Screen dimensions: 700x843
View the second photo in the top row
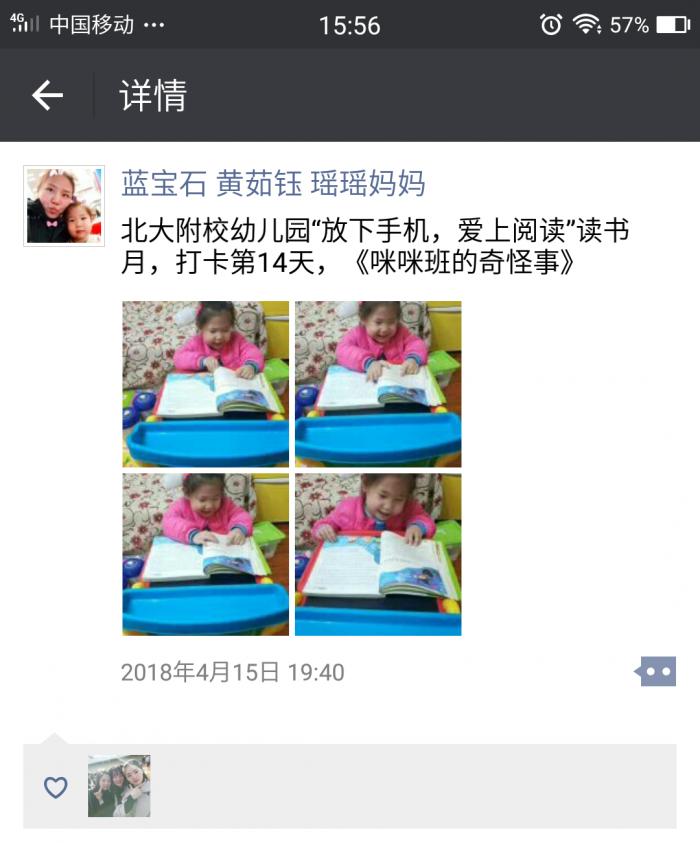378,384
